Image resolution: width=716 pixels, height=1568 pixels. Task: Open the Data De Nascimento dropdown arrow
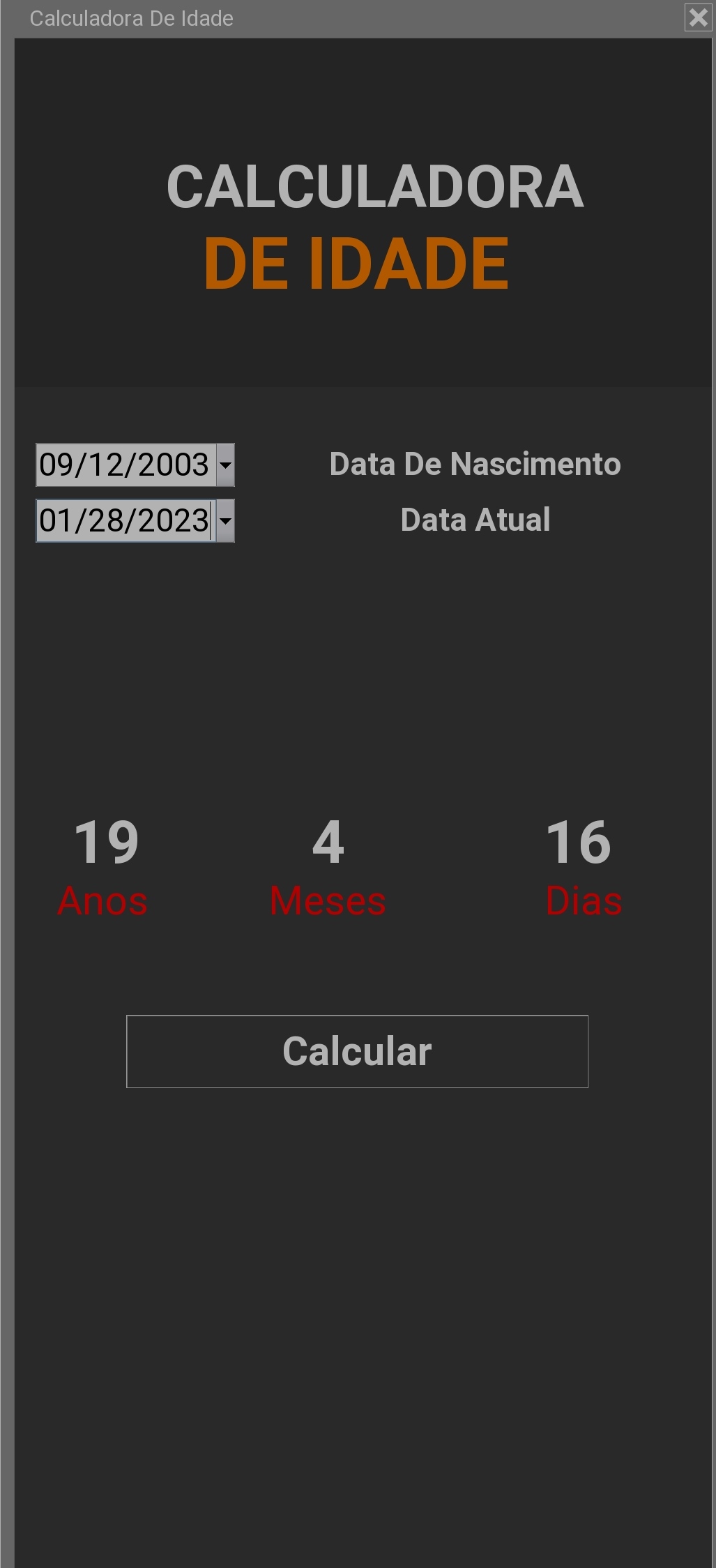pos(224,465)
